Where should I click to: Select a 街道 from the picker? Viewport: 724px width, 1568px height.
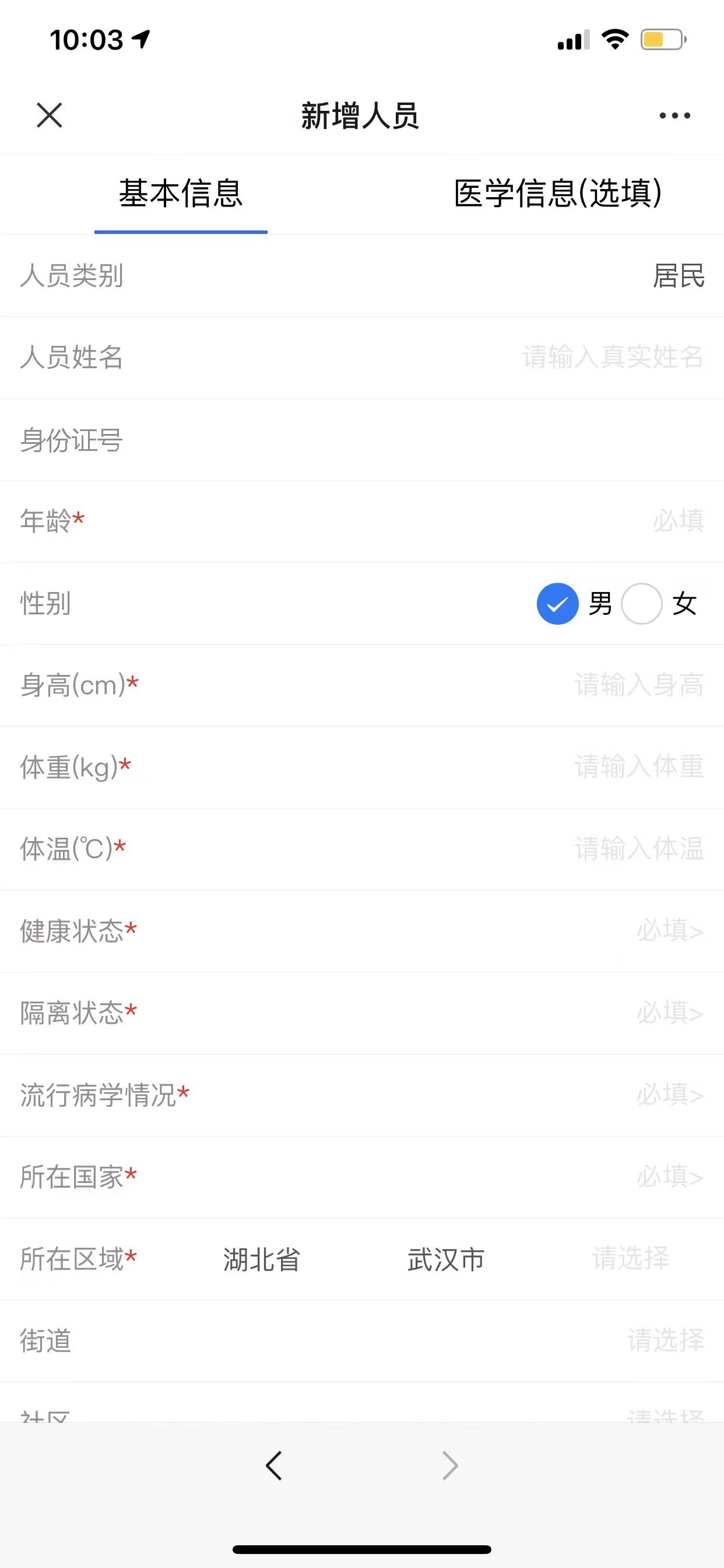(362, 1340)
